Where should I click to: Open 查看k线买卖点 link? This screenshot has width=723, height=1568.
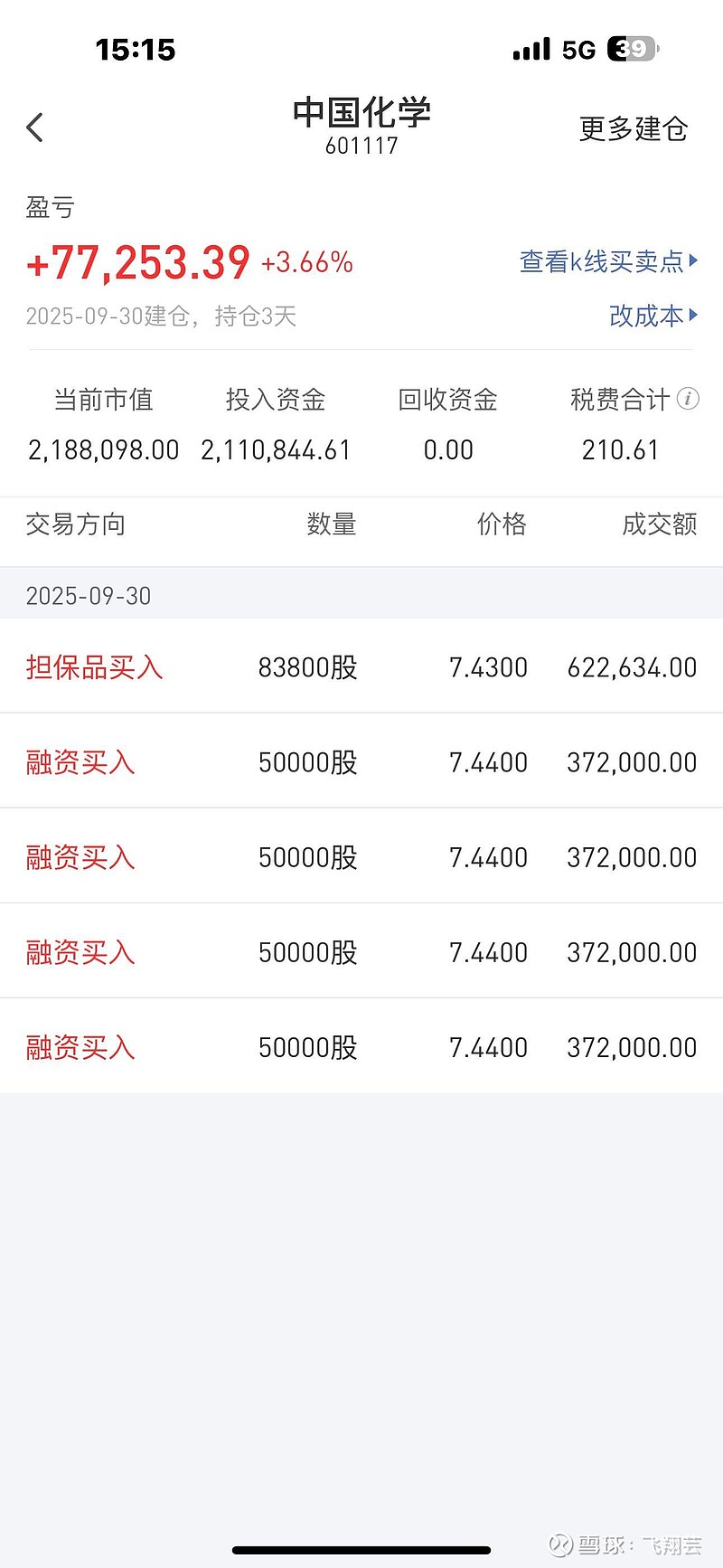[x=607, y=261]
